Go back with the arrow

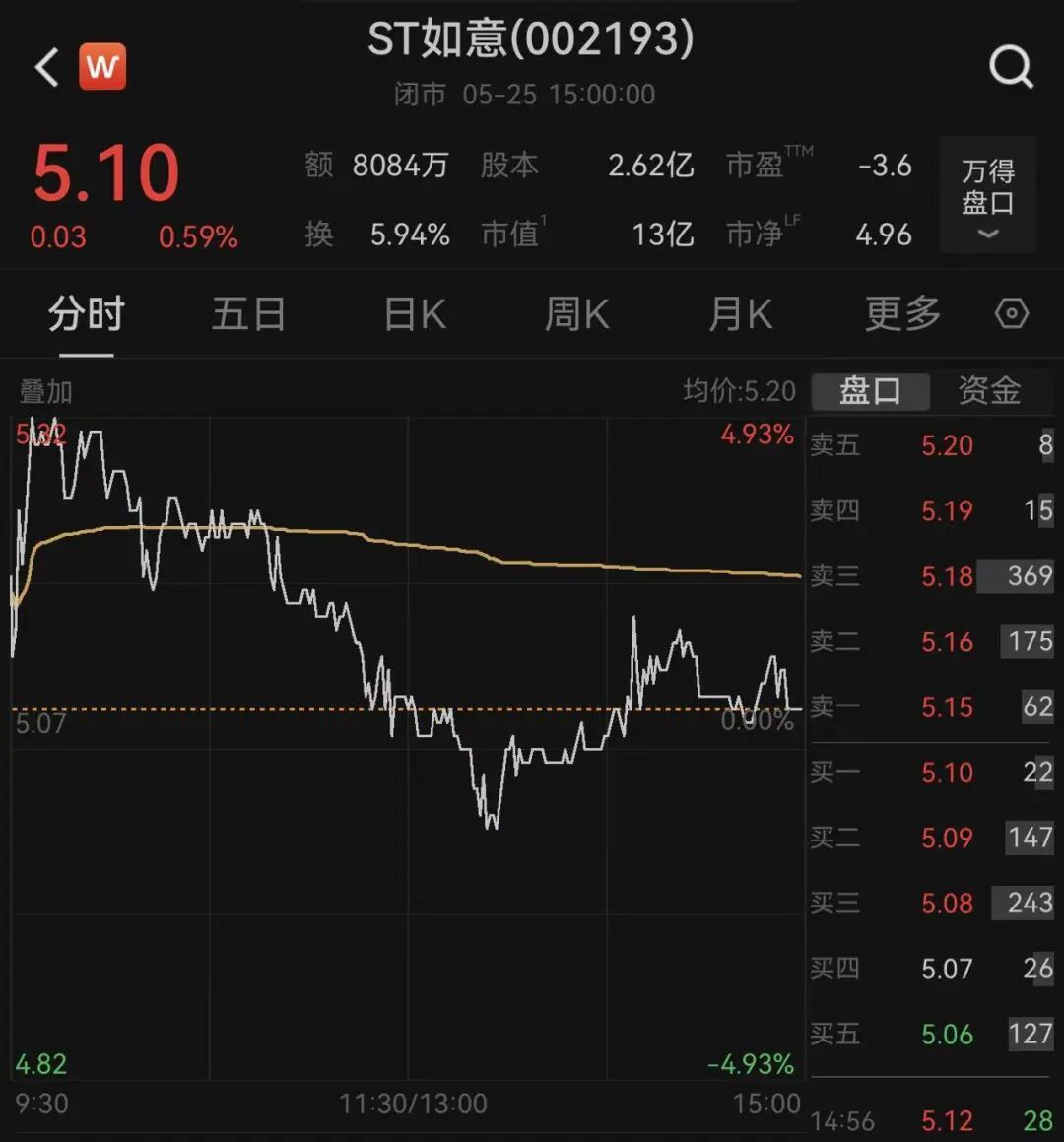[x=47, y=67]
